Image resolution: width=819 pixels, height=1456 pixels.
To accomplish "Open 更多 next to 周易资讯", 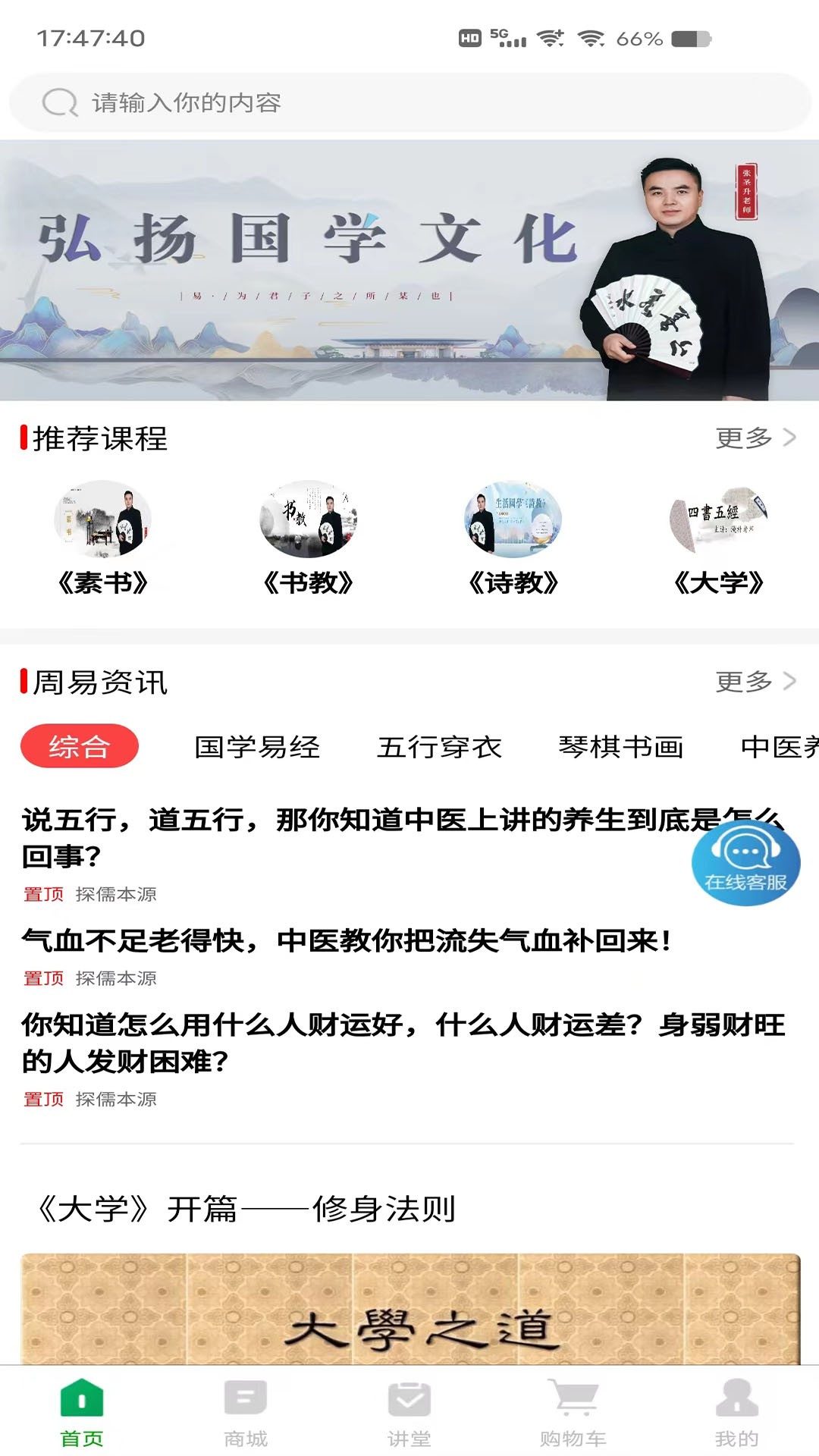I will (x=755, y=682).
